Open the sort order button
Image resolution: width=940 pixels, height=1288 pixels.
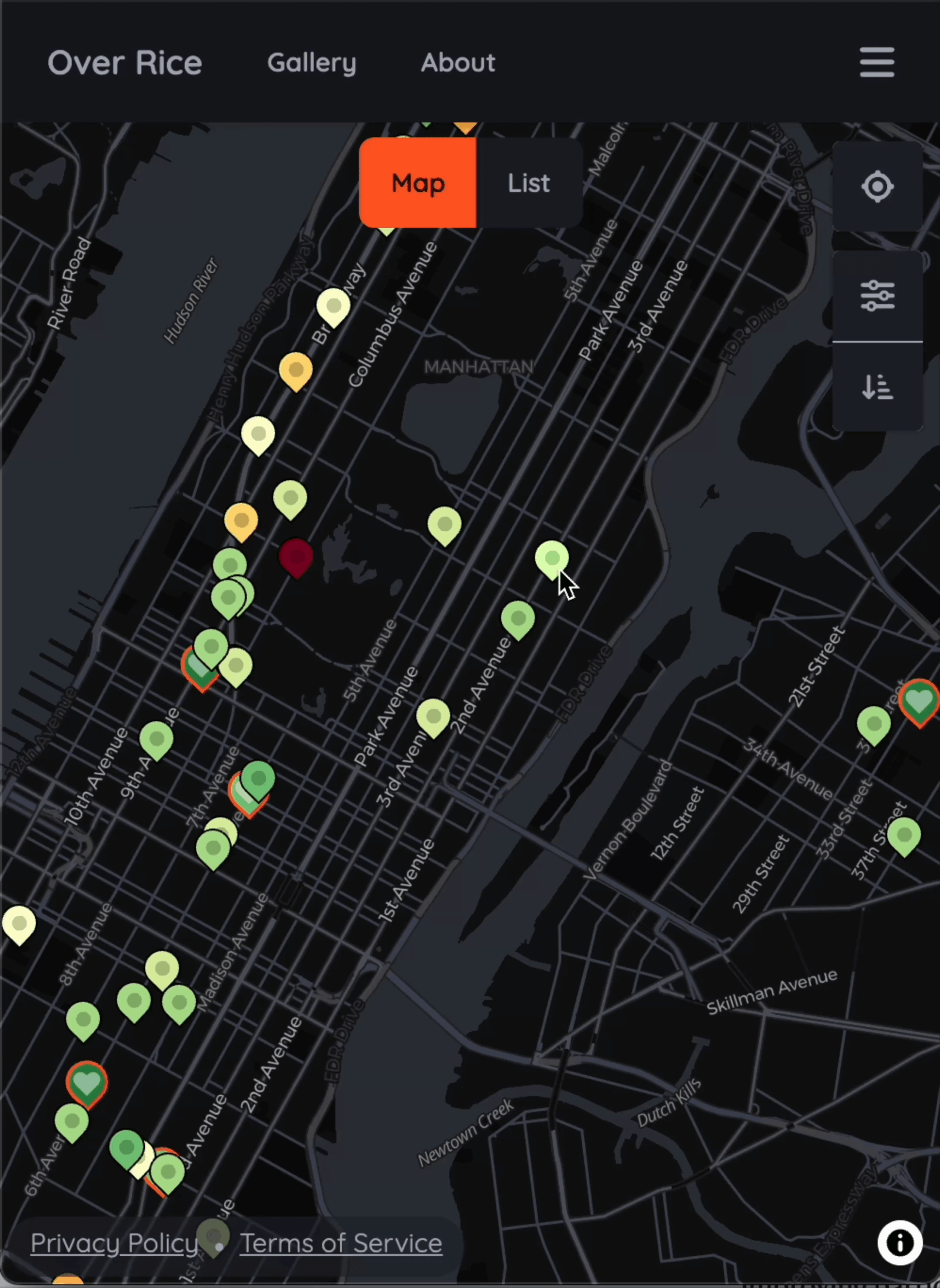pos(877,387)
